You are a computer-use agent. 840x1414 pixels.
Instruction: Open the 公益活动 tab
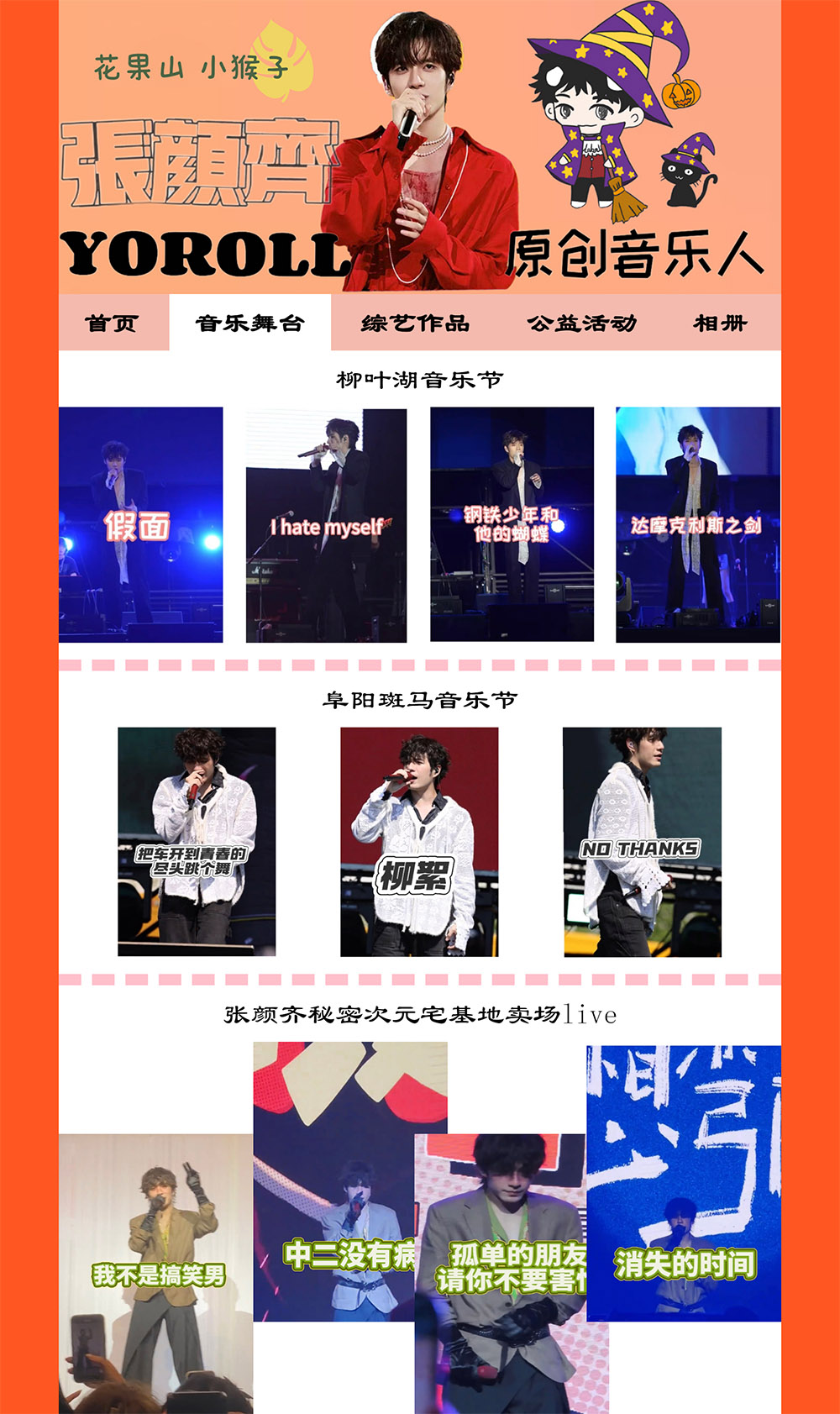click(581, 323)
